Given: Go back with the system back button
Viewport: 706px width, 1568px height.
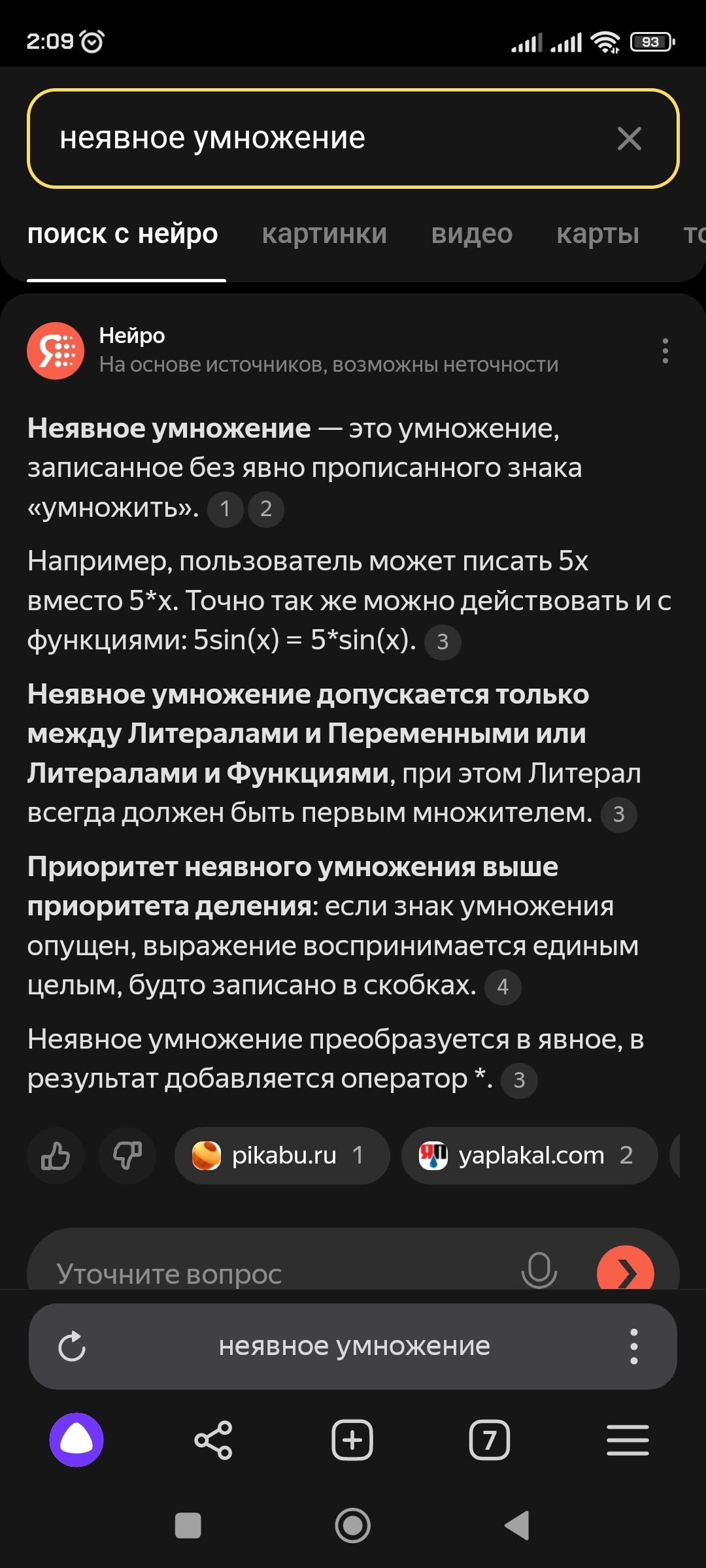Looking at the screenshot, I should tap(517, 1526).
